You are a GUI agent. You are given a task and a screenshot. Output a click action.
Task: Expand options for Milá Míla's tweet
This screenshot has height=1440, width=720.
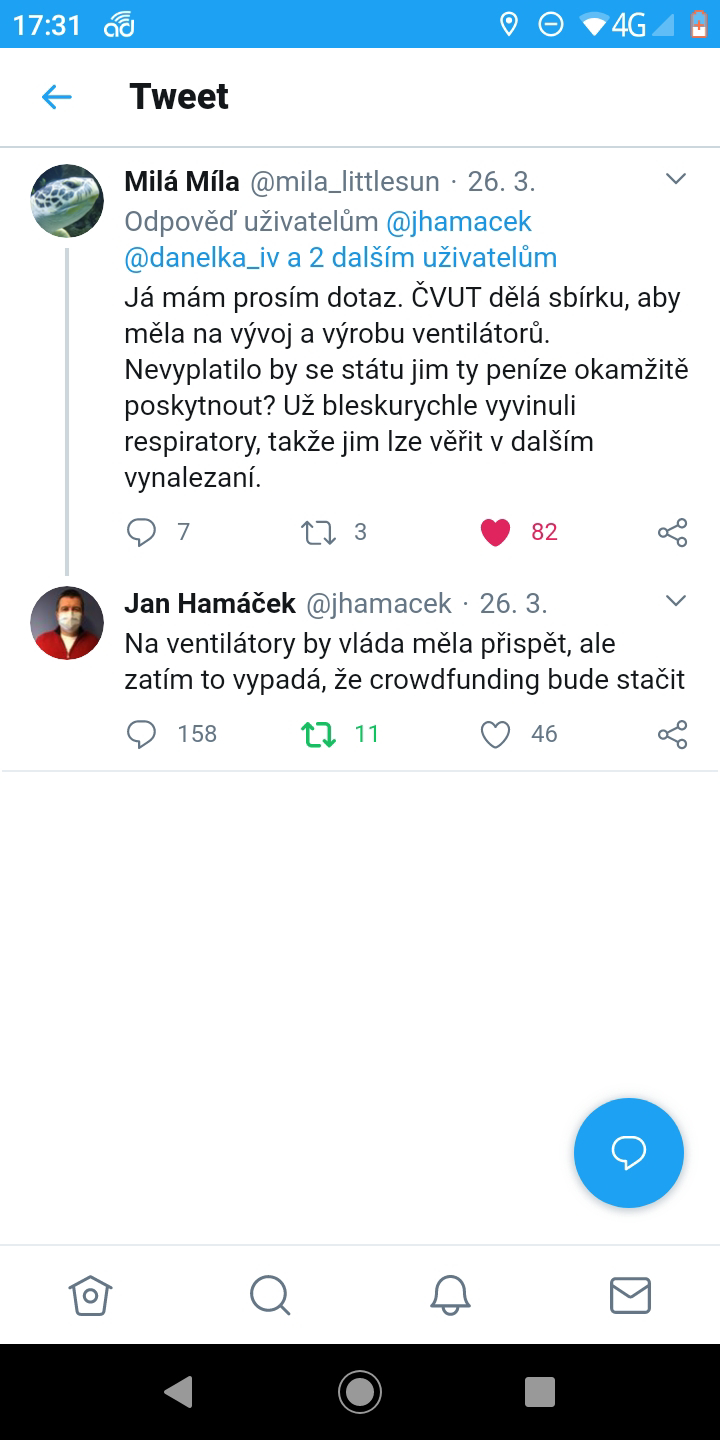[x=676, y=180]
